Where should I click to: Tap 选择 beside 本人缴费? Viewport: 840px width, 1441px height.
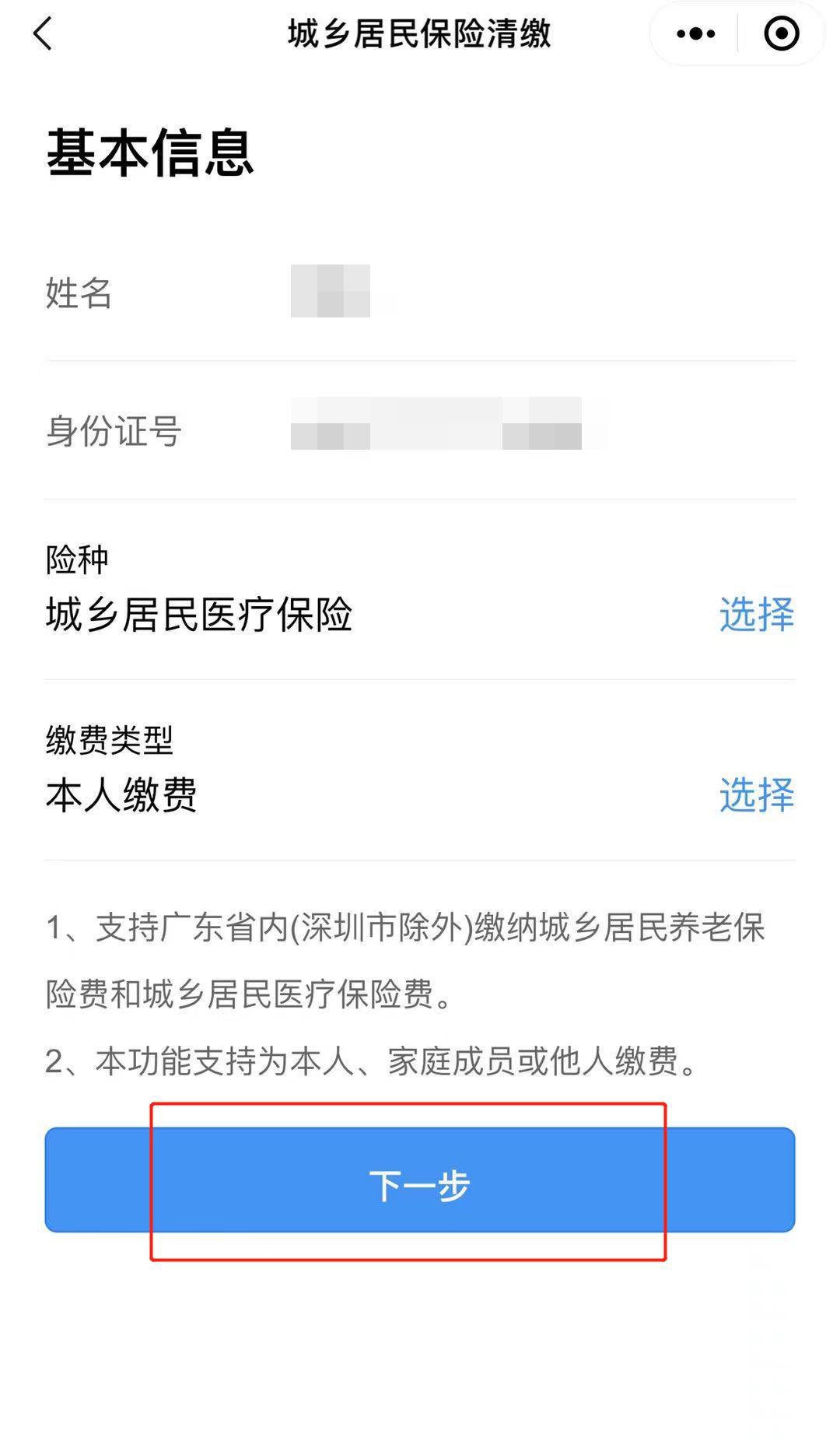click(756, 795)
